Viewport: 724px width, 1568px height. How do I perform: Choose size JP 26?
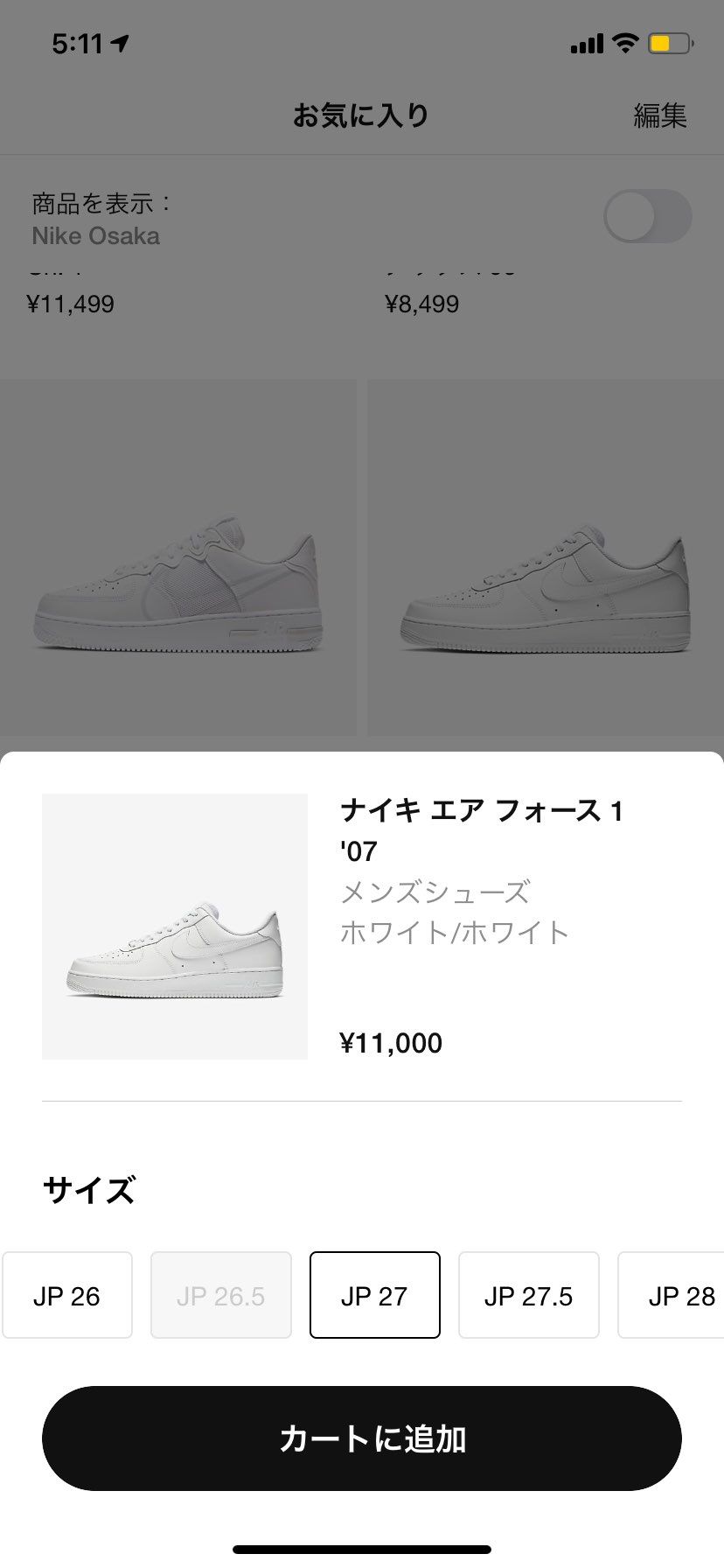point(67,1295)
